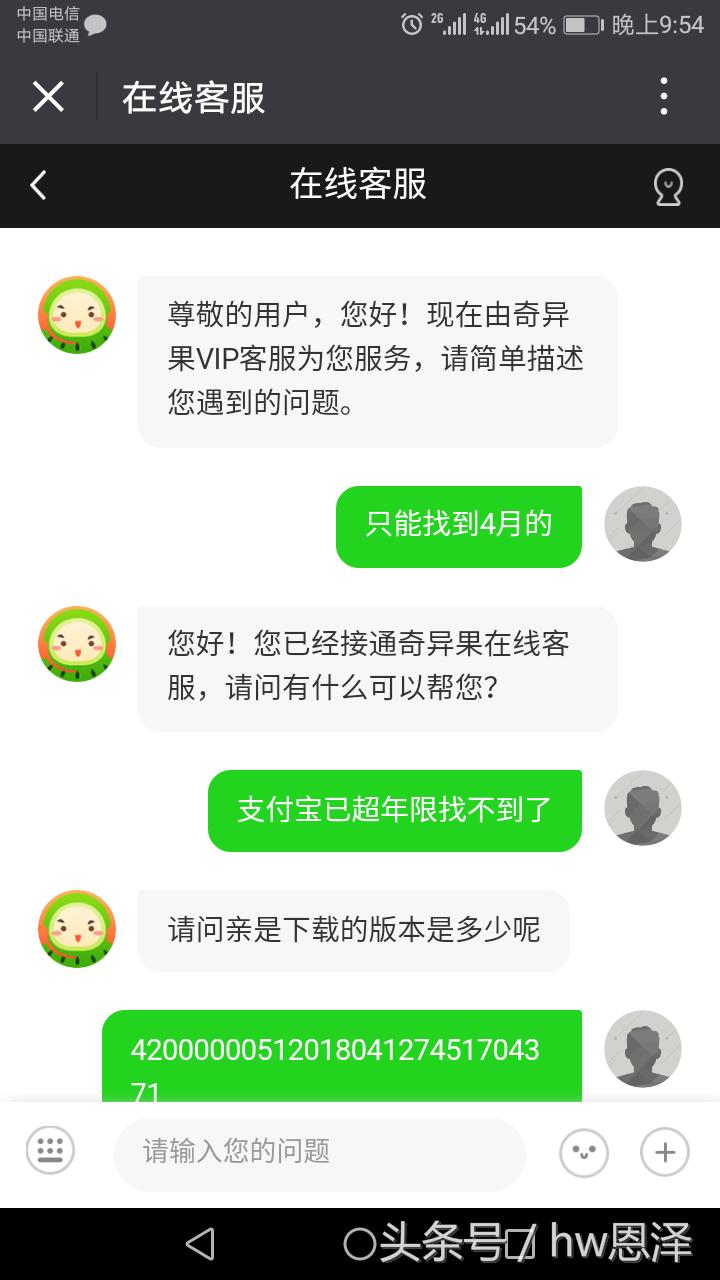Open the grid icon left of the input field
This screenshot has height=1280, width=720.
(49, 1151)
